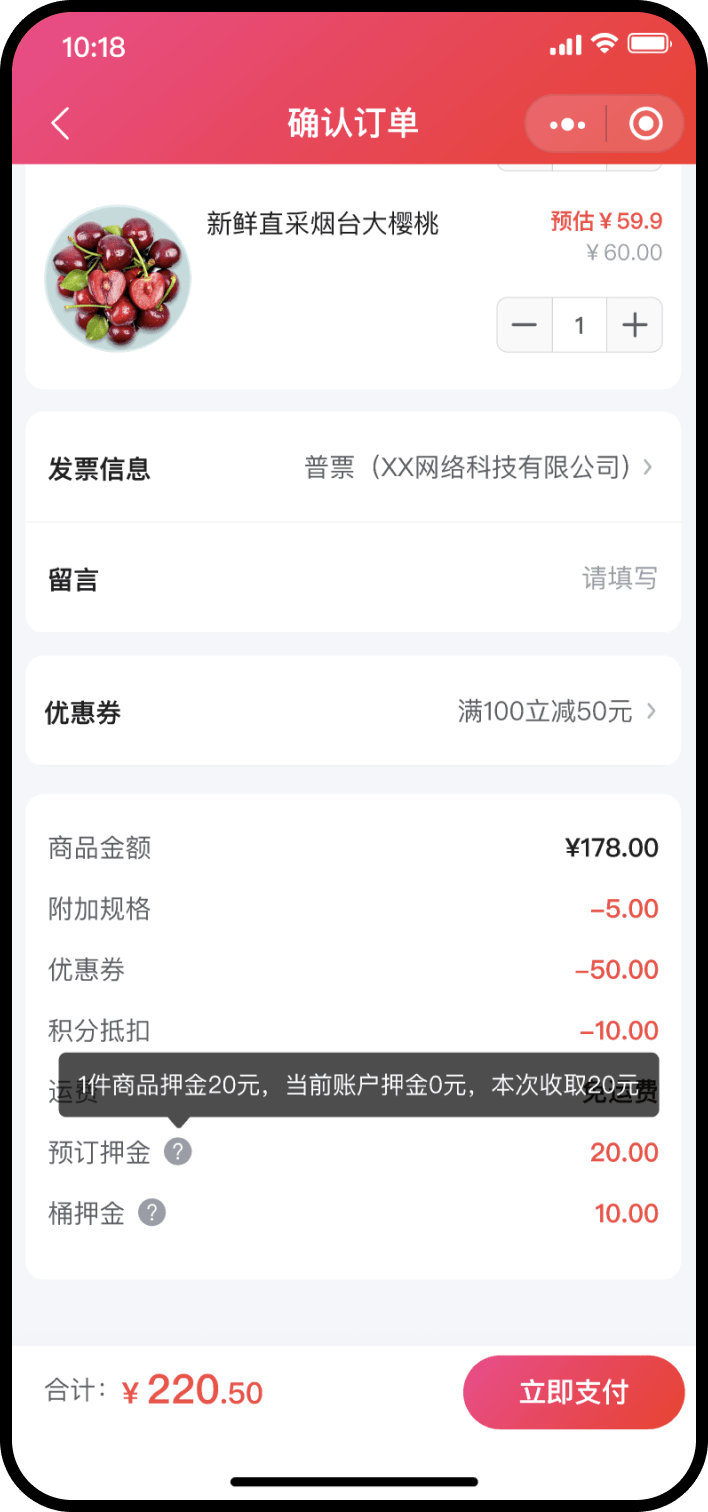Go back from the 确认订单 page

[61, 124]
